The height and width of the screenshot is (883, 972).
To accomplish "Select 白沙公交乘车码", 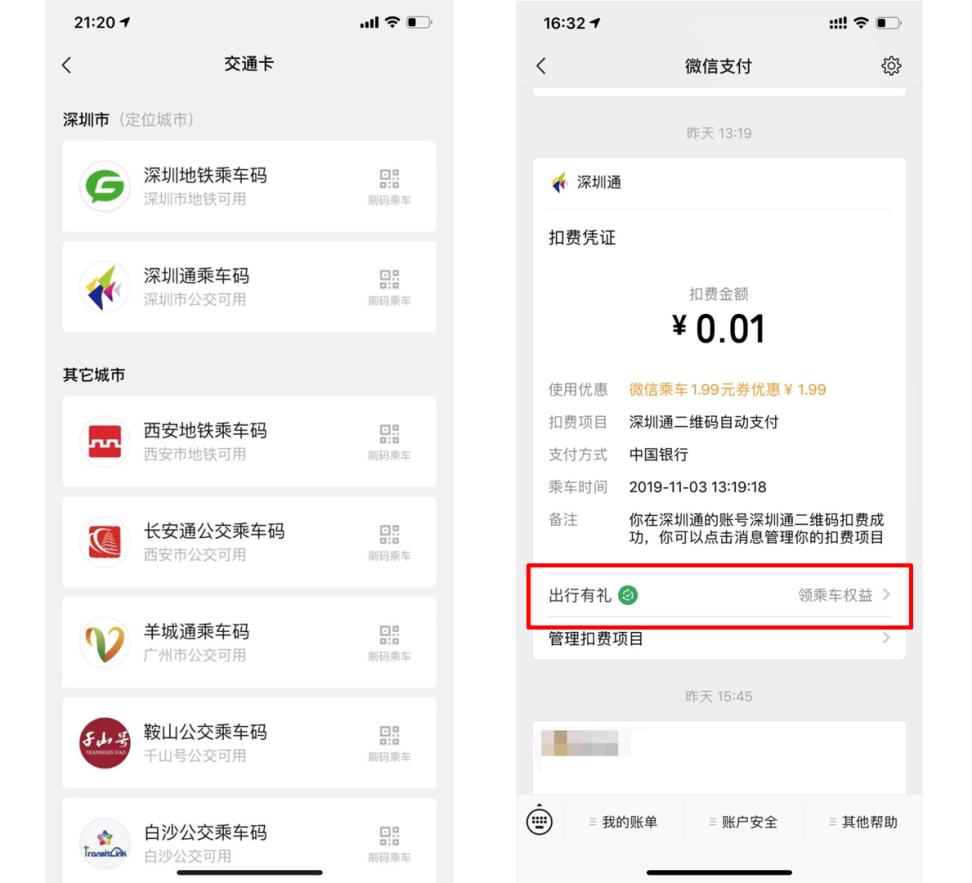I will click(x=248, y=840).
